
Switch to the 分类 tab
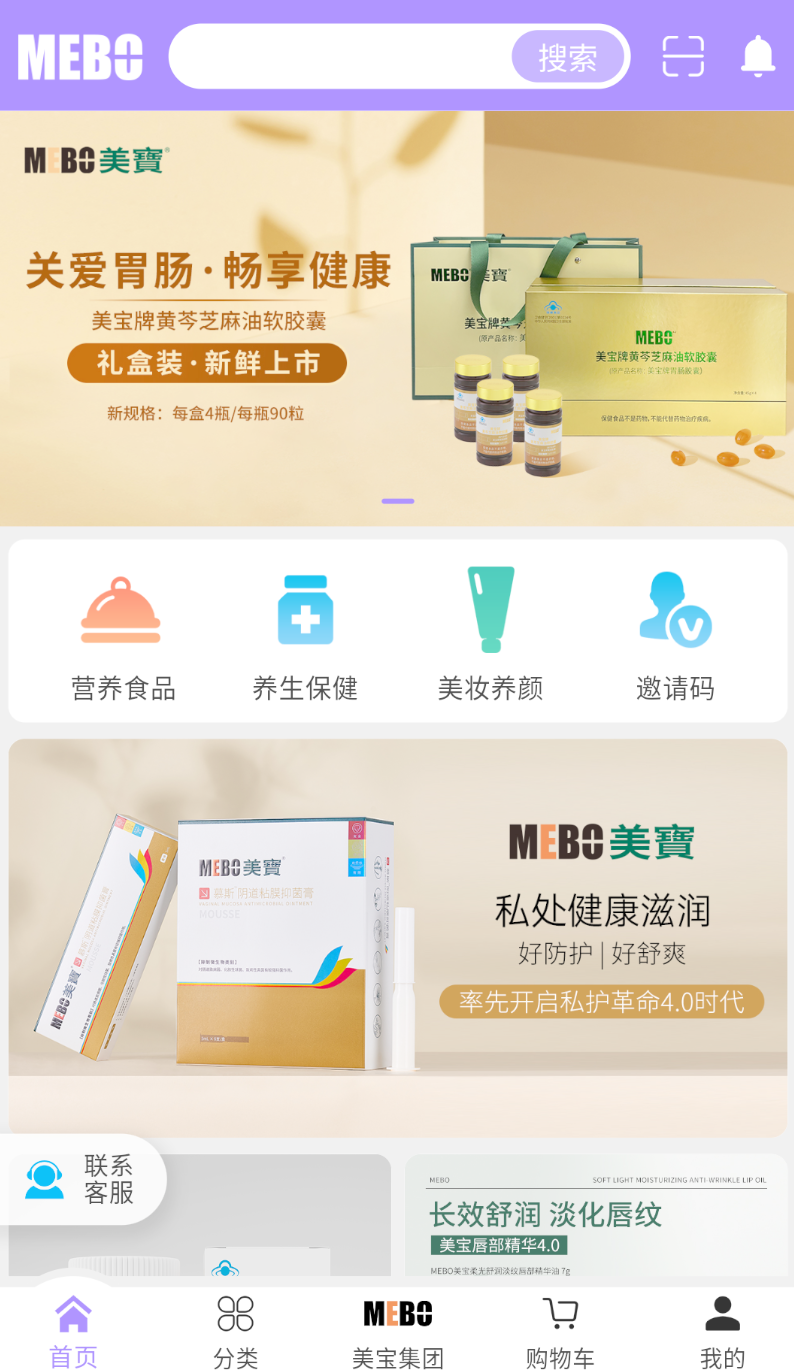coord(236,1331)
